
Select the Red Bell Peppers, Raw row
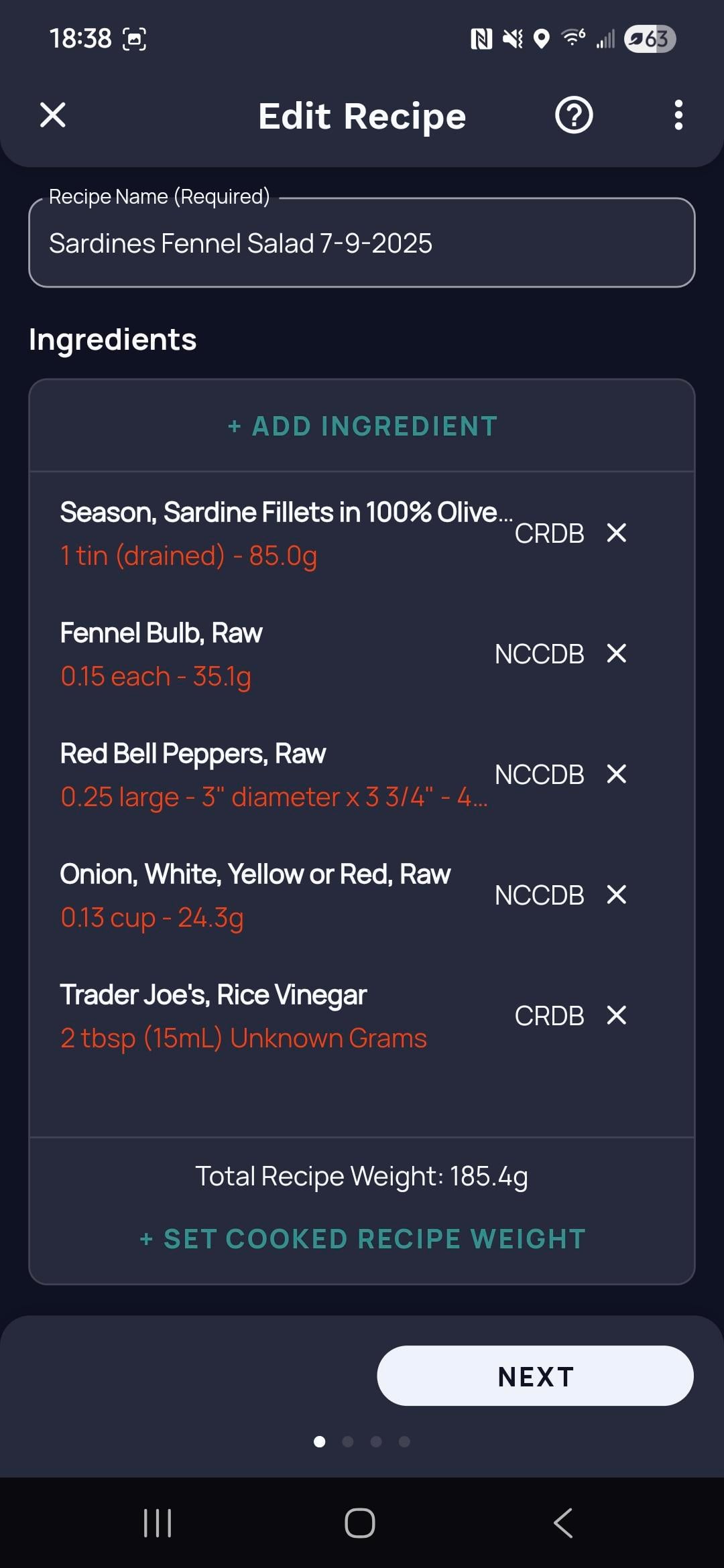[x=268, y=775]
